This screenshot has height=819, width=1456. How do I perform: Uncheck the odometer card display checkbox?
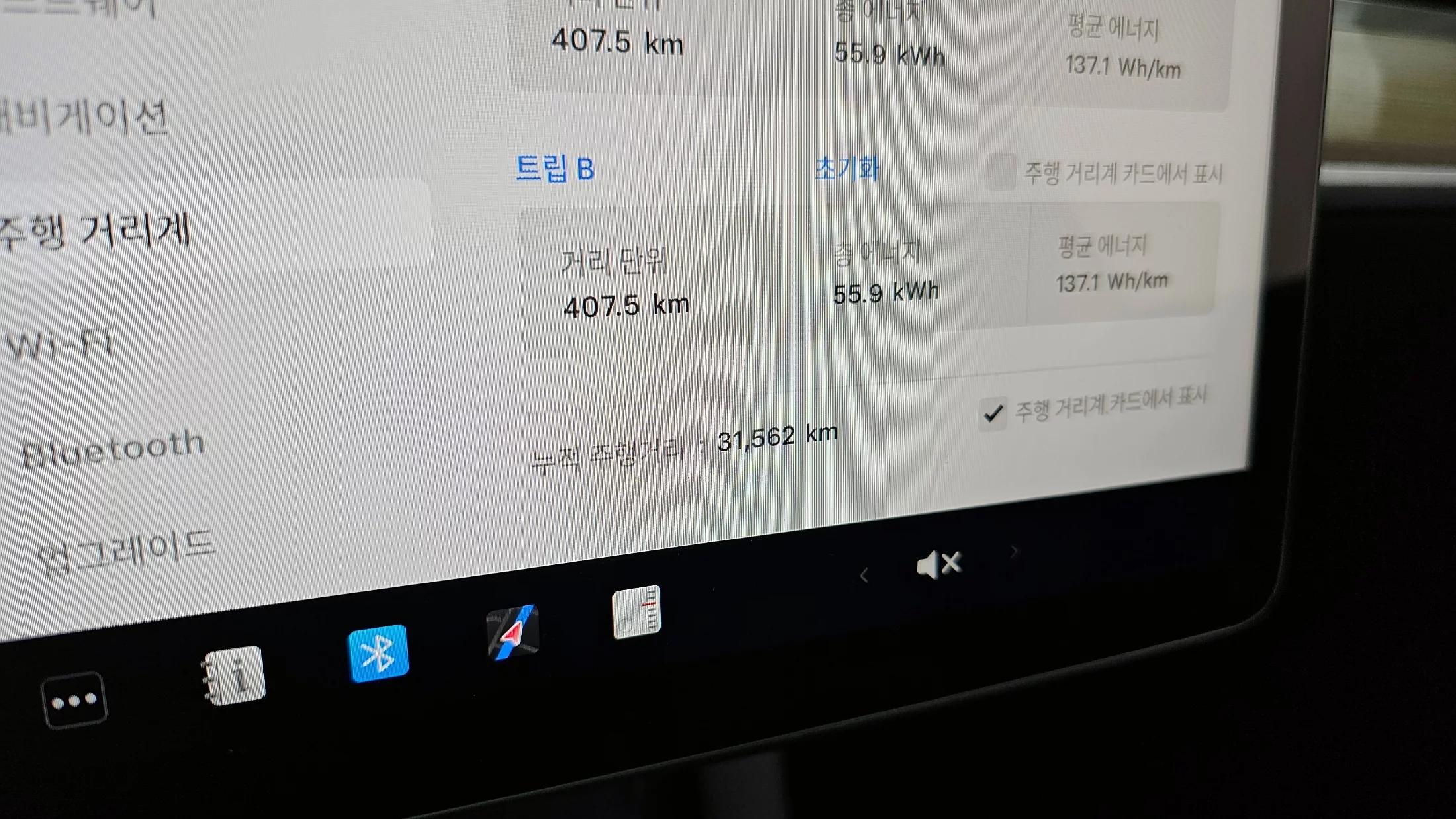click(992, 414)
